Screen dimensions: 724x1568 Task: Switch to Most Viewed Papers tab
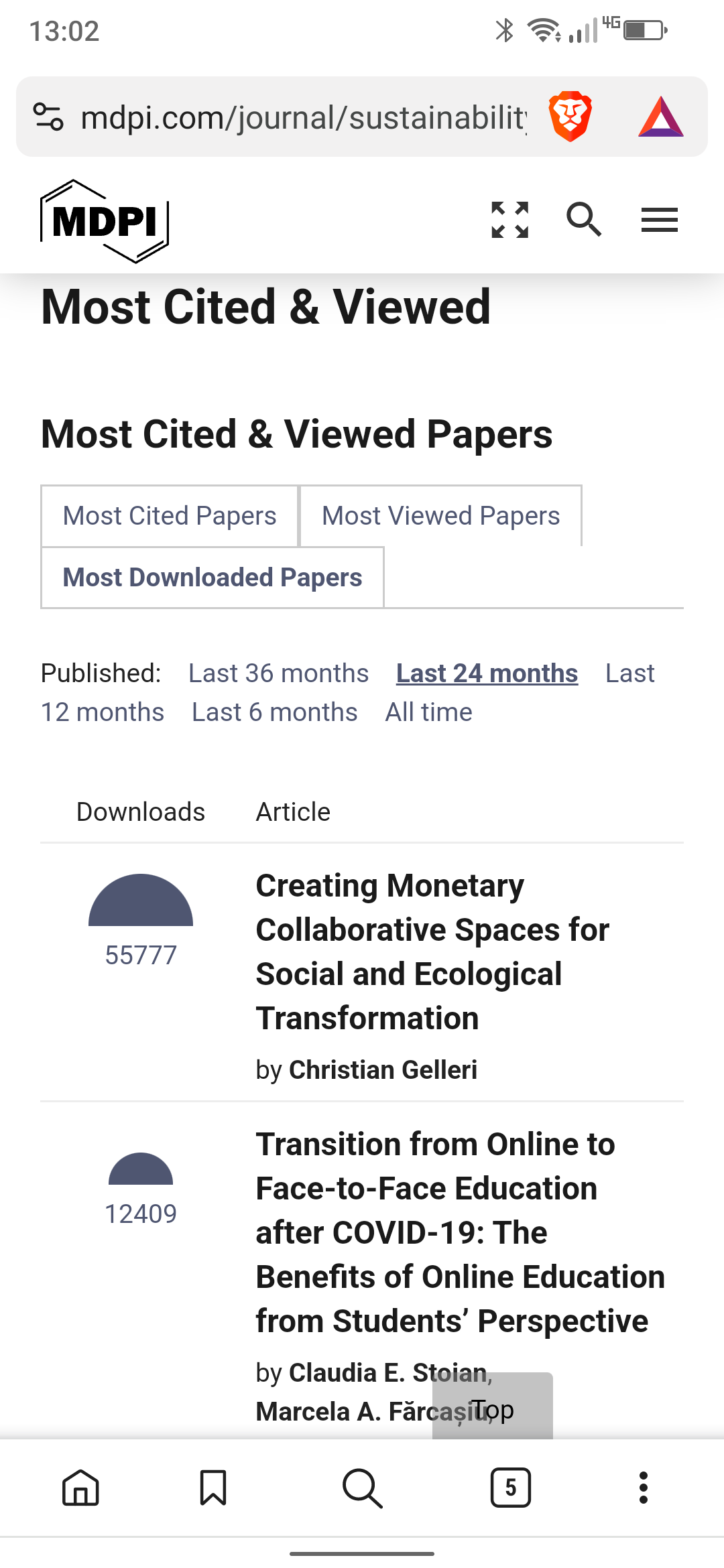click(440, 516)
